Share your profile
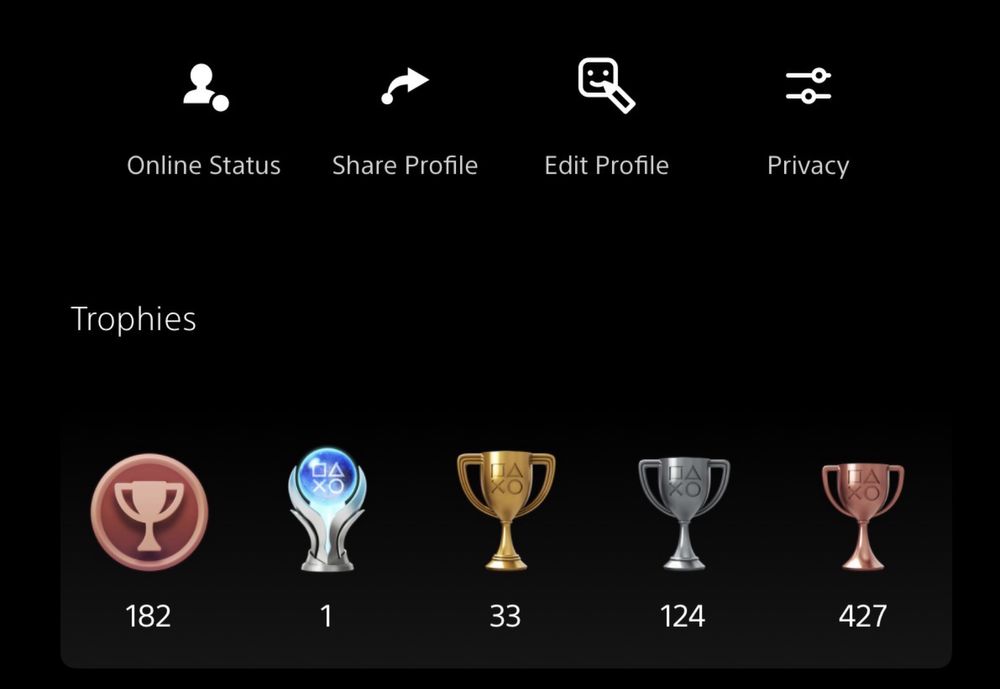The height and width of the screenshot is (689, 1000). point(405,120)
